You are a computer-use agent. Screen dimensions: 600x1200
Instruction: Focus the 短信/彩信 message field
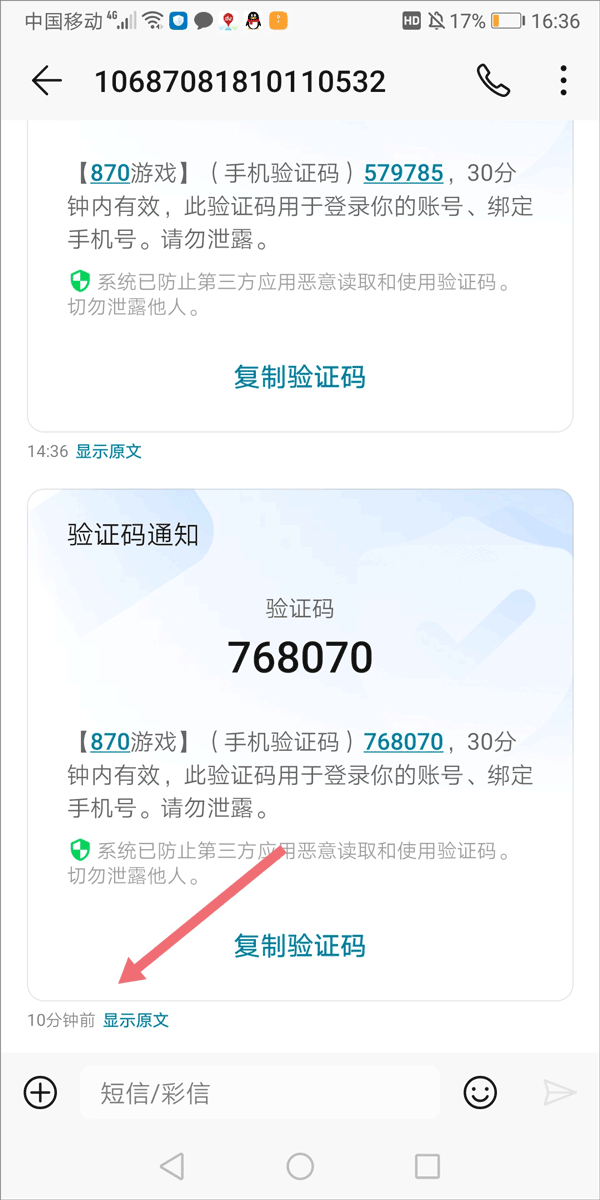(260, 1092)
